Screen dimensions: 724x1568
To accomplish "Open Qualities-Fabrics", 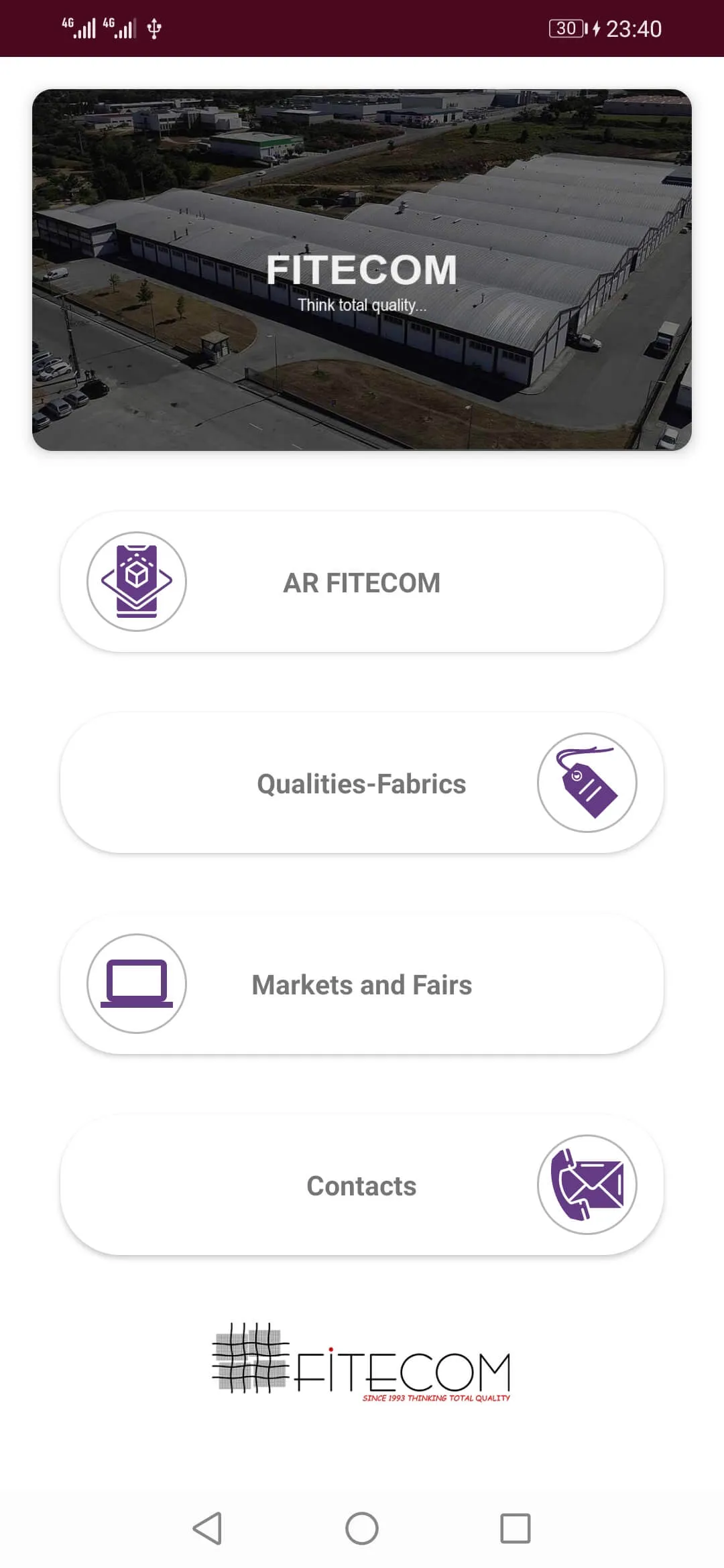I will click(362, 783).
